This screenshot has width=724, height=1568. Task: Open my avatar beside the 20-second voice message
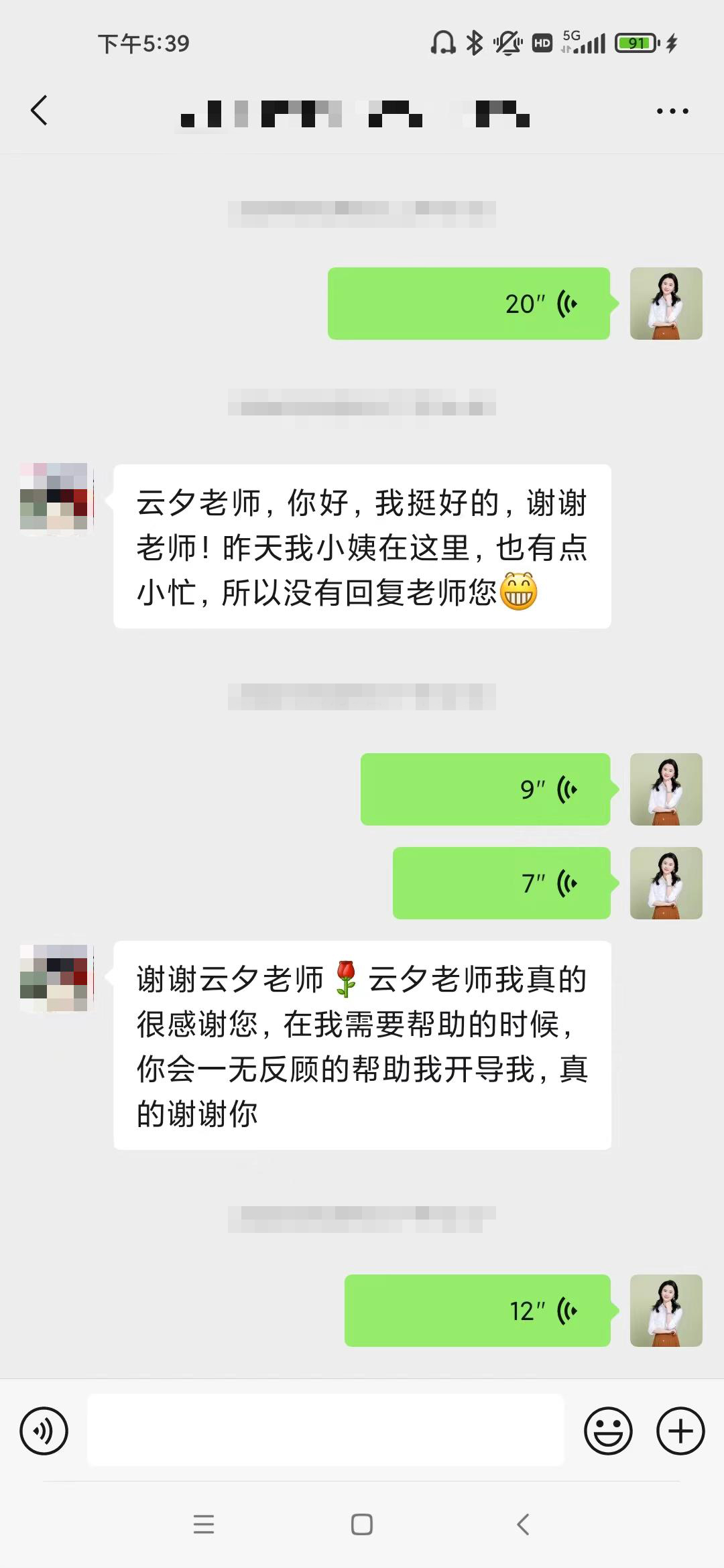click(x=666, y=304)
